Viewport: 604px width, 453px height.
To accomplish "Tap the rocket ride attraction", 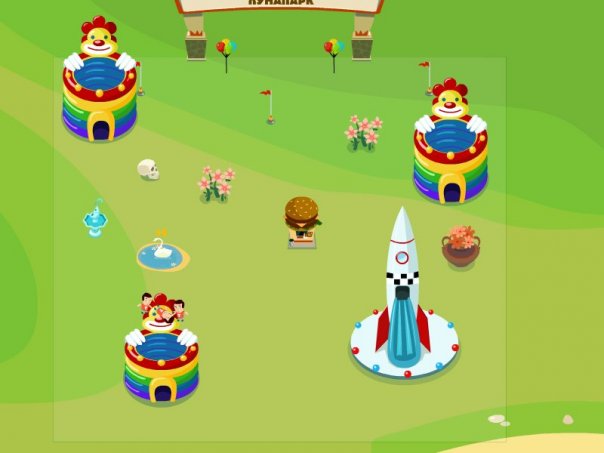I will pos(403,298).
